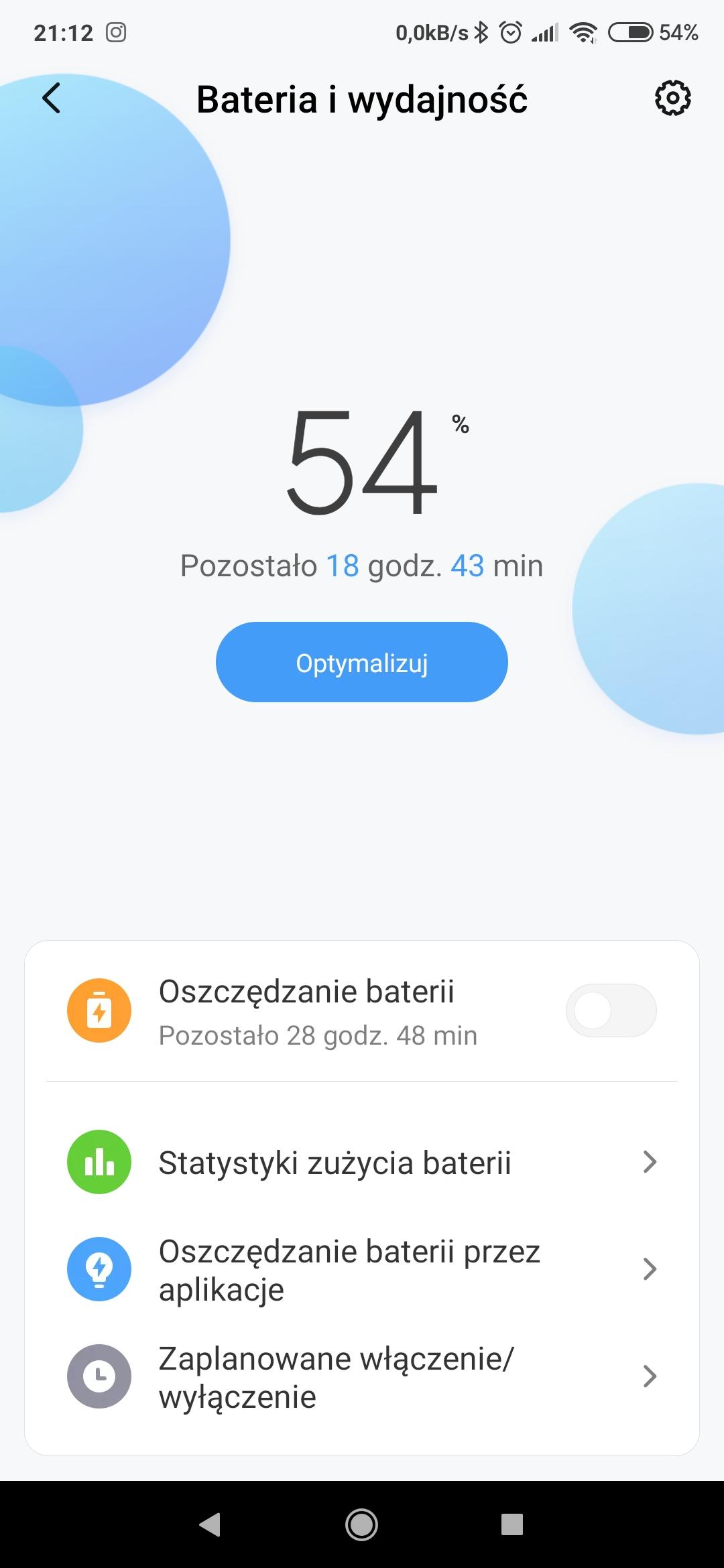724x1568 pixels.
Task: Open Statystyki zużycia baterii
Action: [362, 1163]
